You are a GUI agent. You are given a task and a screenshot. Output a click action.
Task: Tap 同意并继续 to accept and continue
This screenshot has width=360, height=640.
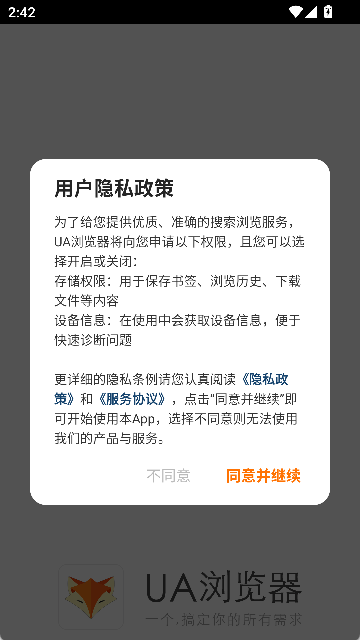click(263, 476)
